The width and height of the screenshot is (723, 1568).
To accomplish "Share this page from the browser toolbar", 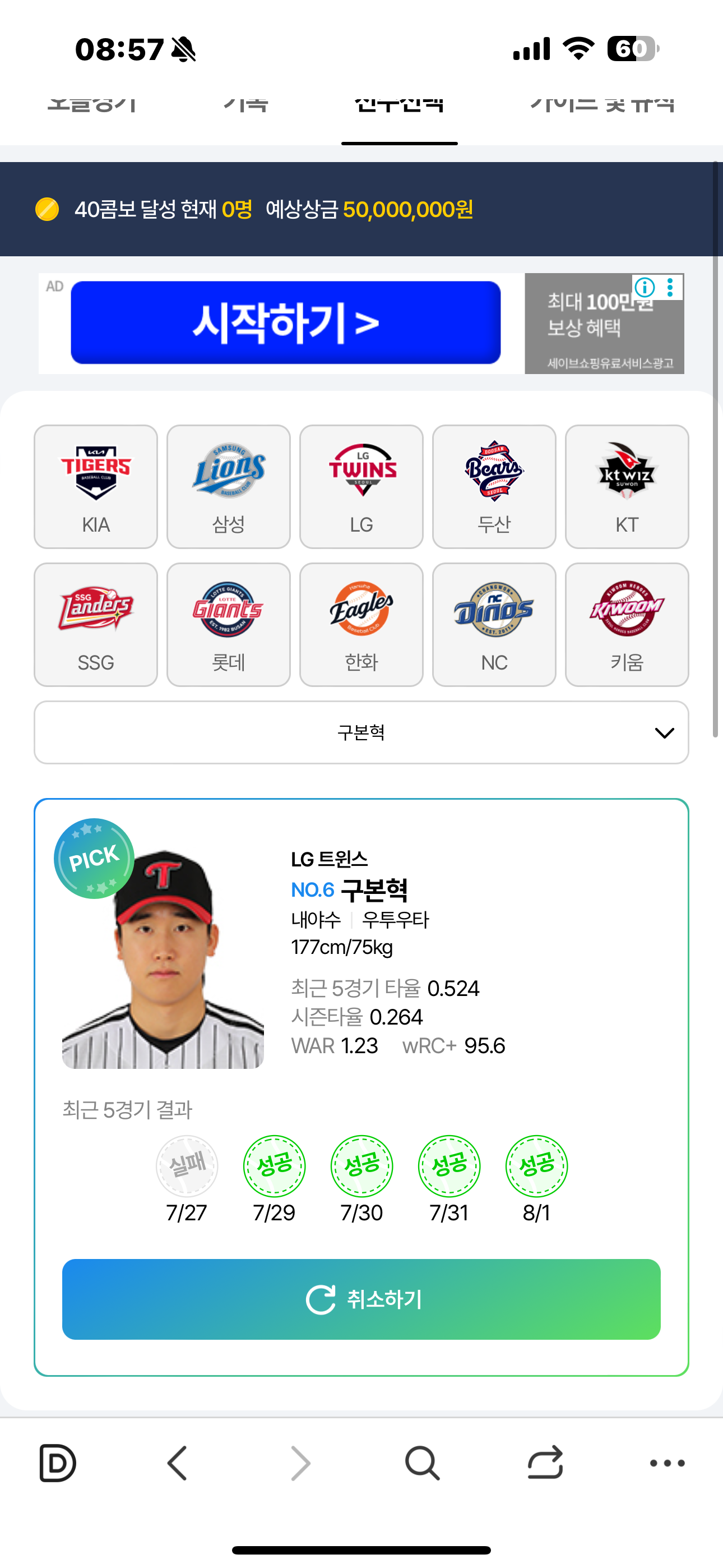I will point(545,1463).
